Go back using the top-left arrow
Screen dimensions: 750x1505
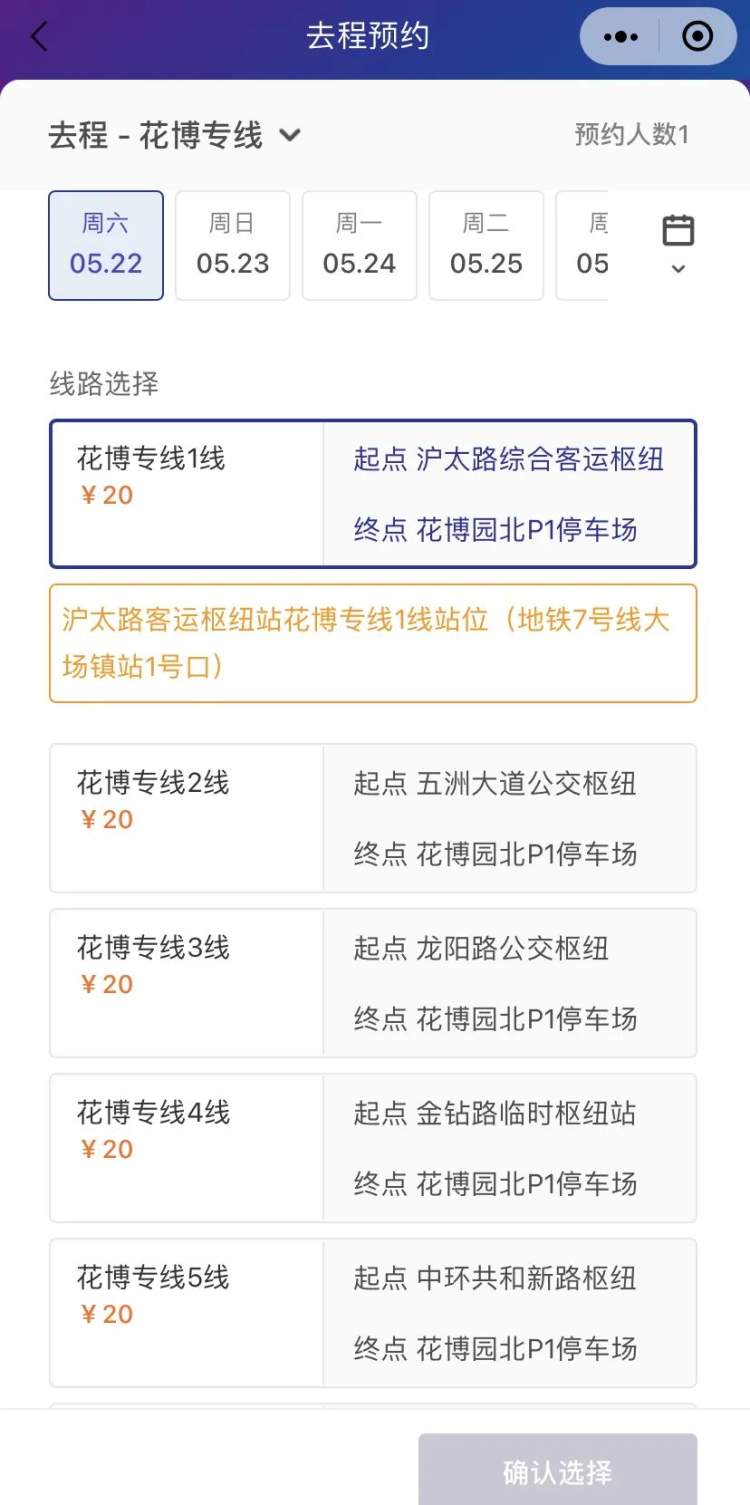39,37
